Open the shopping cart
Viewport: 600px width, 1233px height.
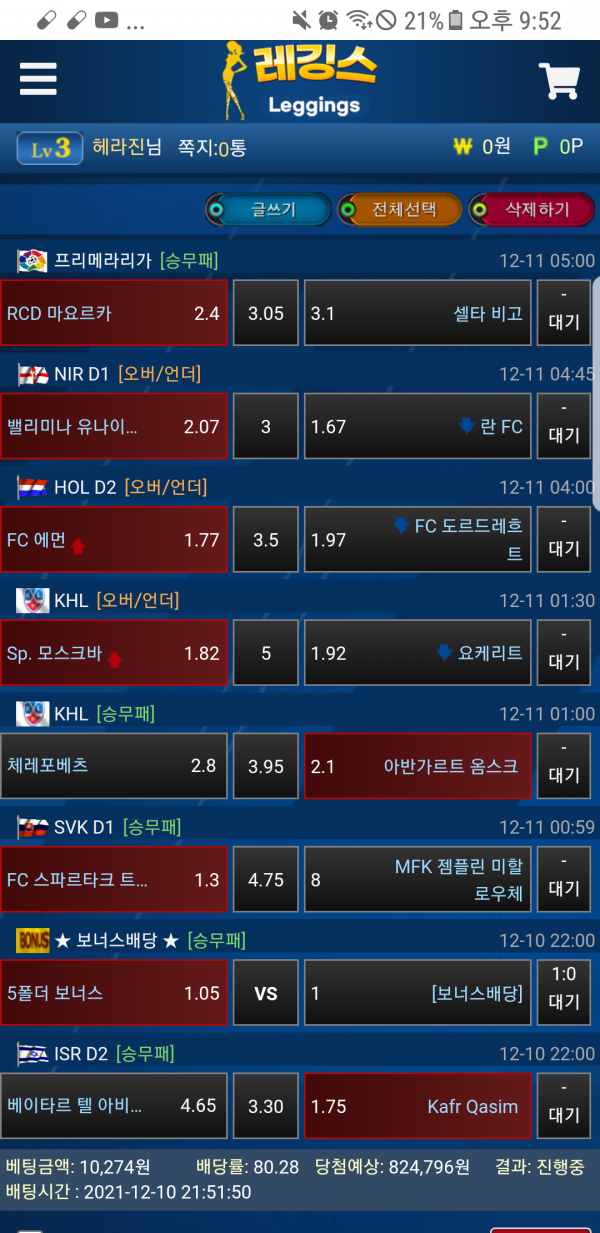click(559, 81)
